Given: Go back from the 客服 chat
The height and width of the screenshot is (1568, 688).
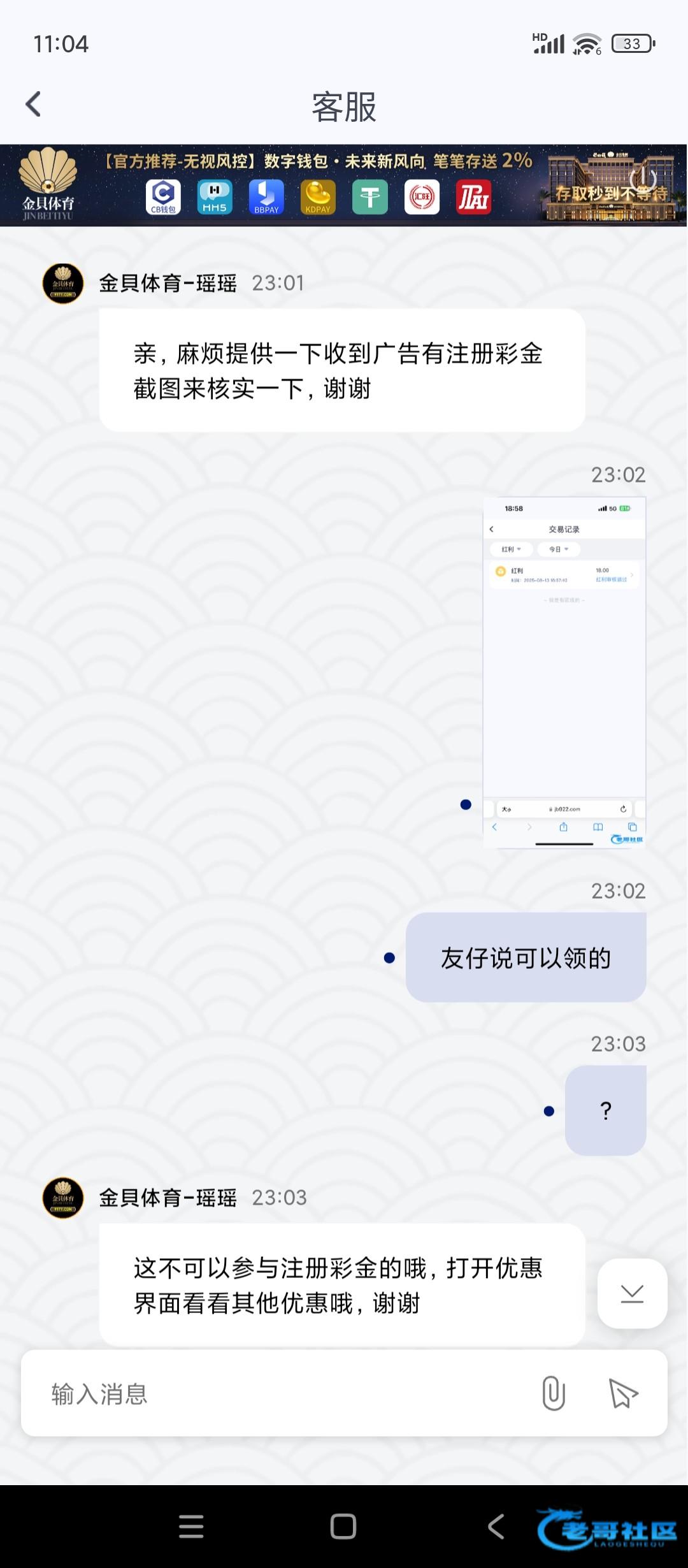Looking at the screenshot, I should click(33, 105).
